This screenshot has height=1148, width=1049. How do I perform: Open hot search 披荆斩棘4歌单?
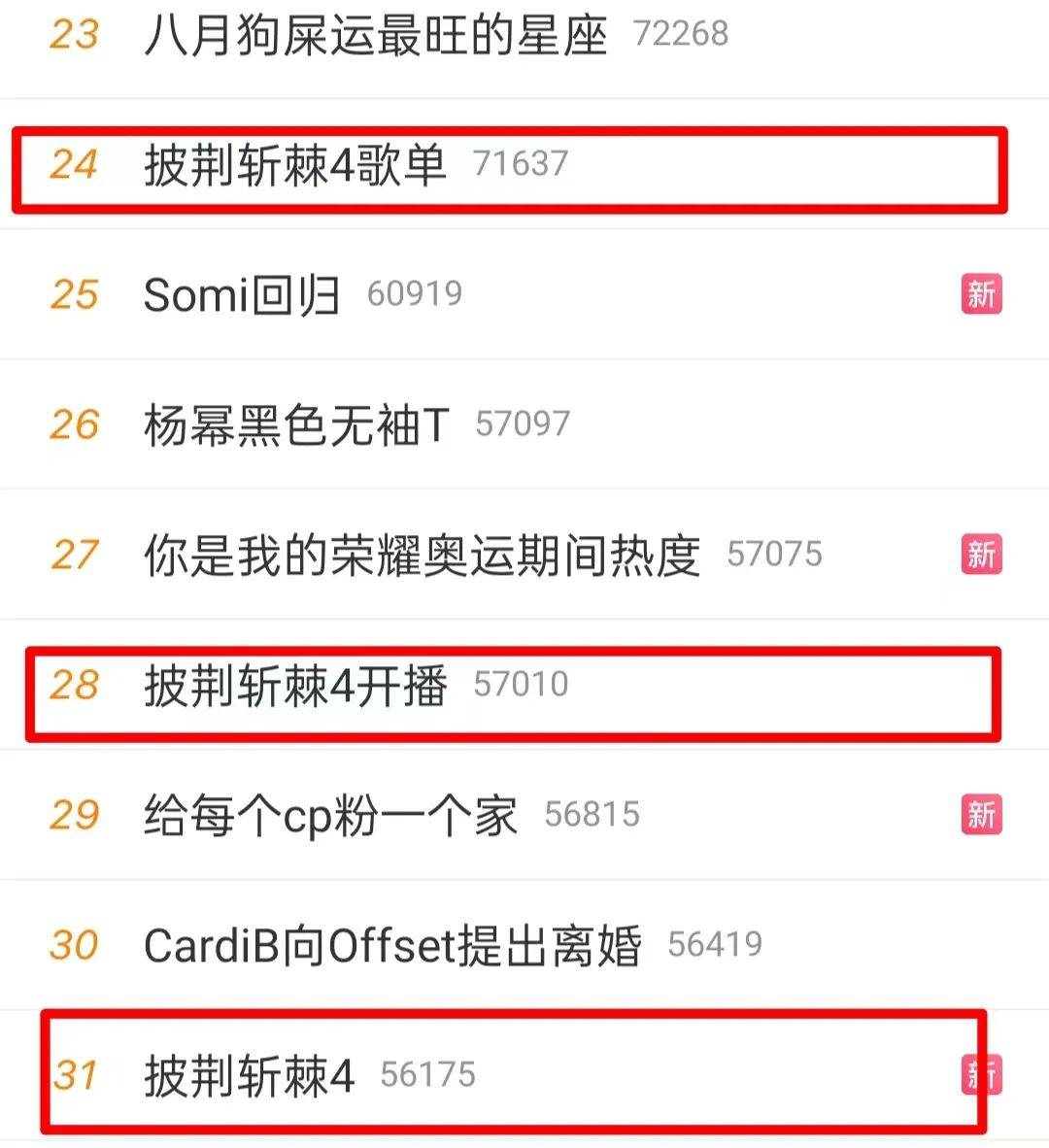click(294, 164)
